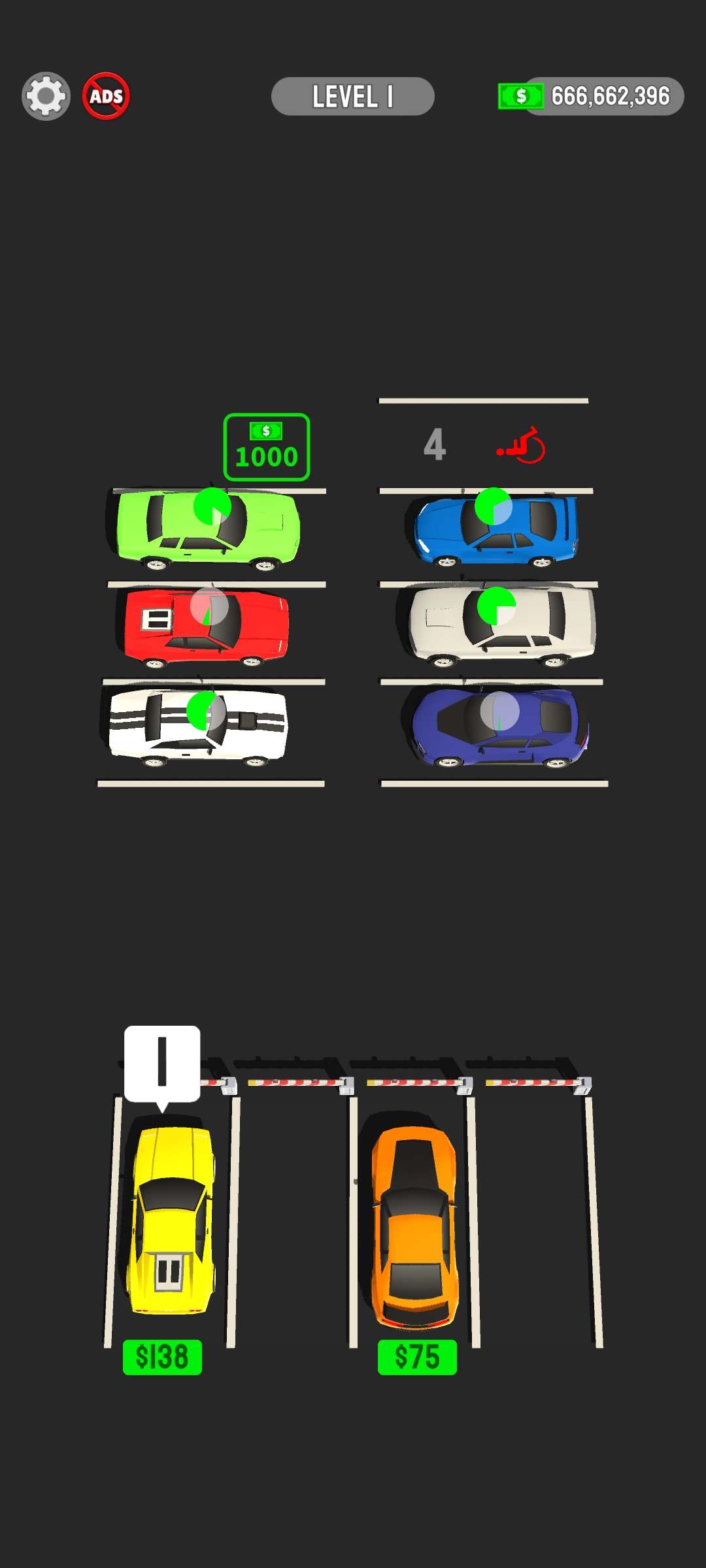This screenshot has width=706, height=1568.
Task: Tap the remove ads icon
Action: [x=106, y=96]
